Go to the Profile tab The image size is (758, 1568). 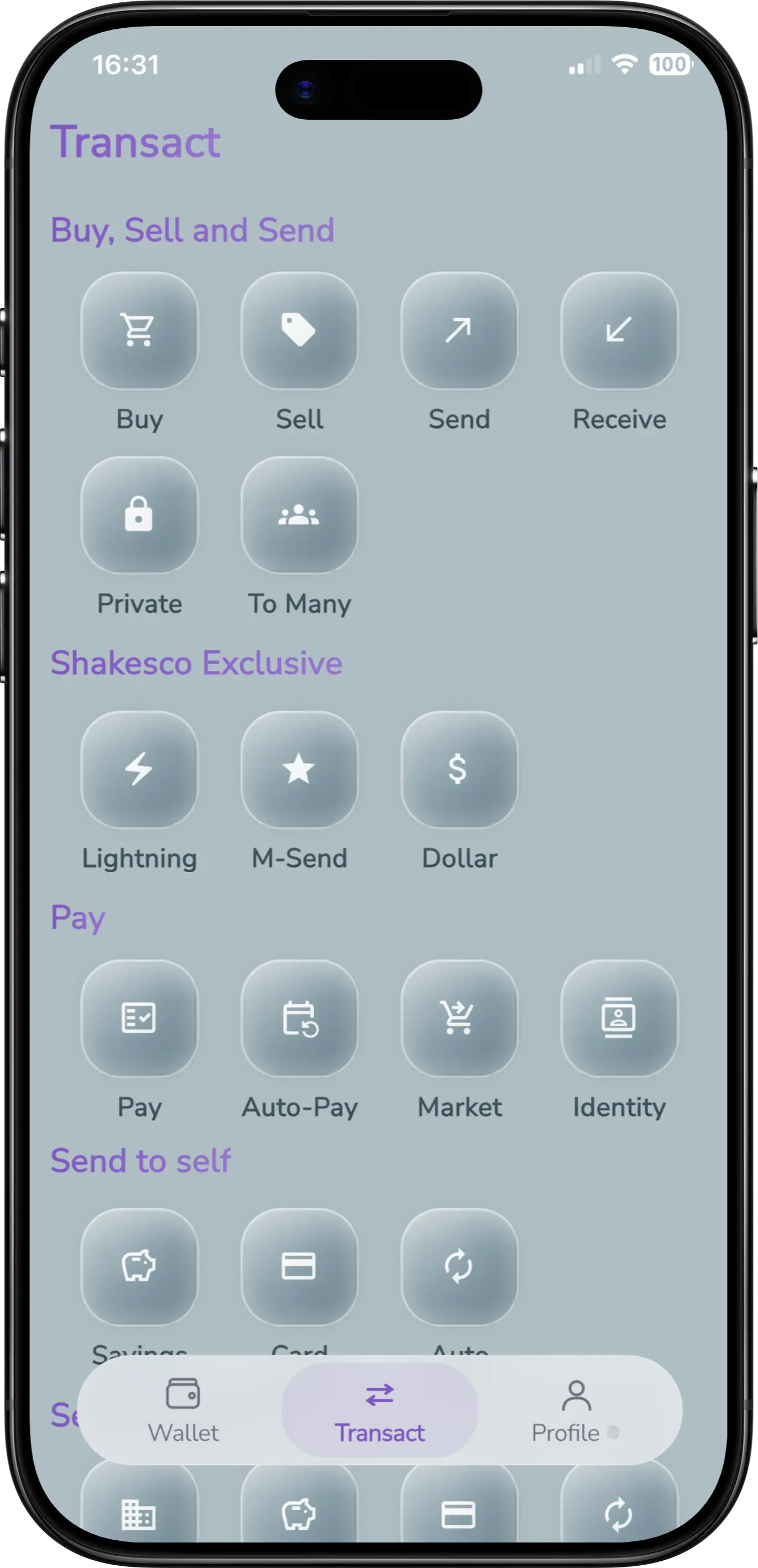[x=575, y=1410]
